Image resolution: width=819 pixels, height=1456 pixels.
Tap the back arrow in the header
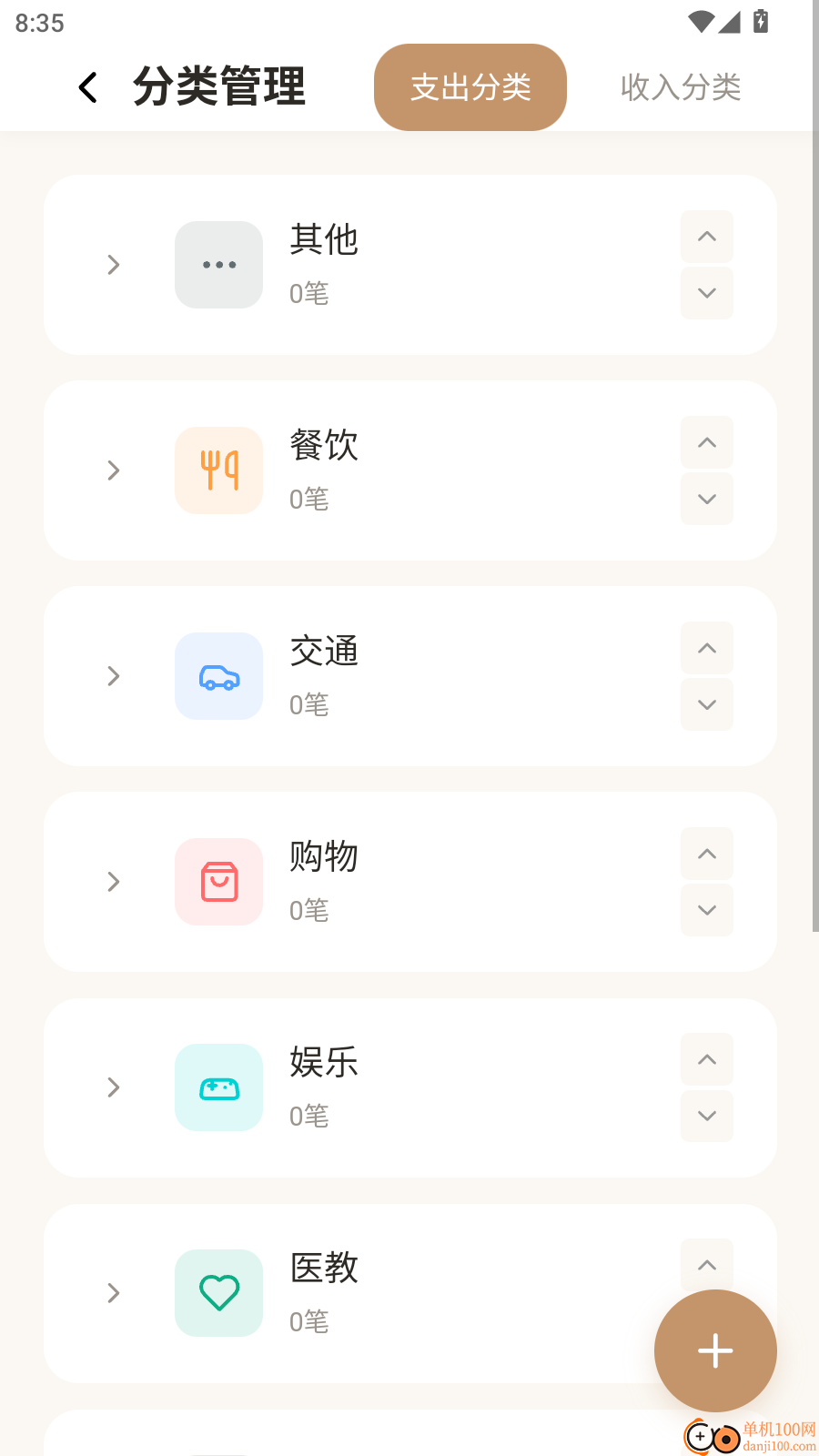tap(86, 87)
